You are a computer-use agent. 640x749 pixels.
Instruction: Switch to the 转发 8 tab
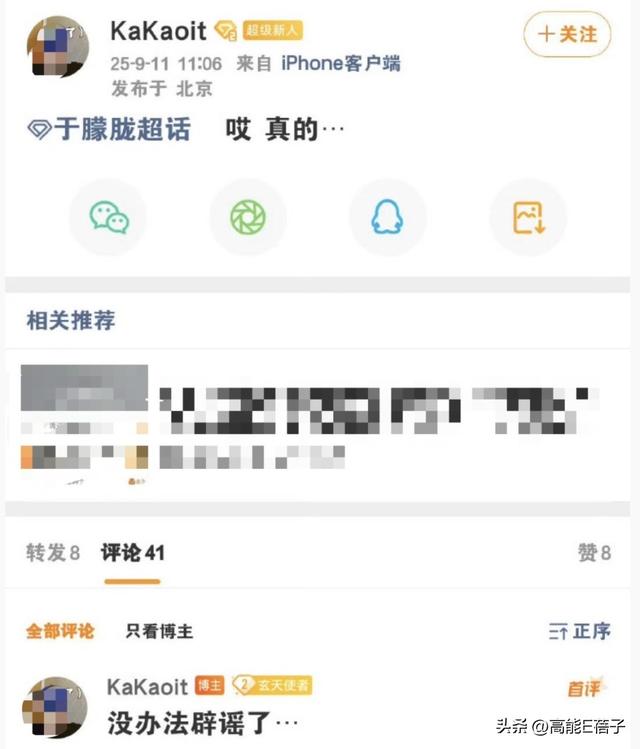pos(52,553)
